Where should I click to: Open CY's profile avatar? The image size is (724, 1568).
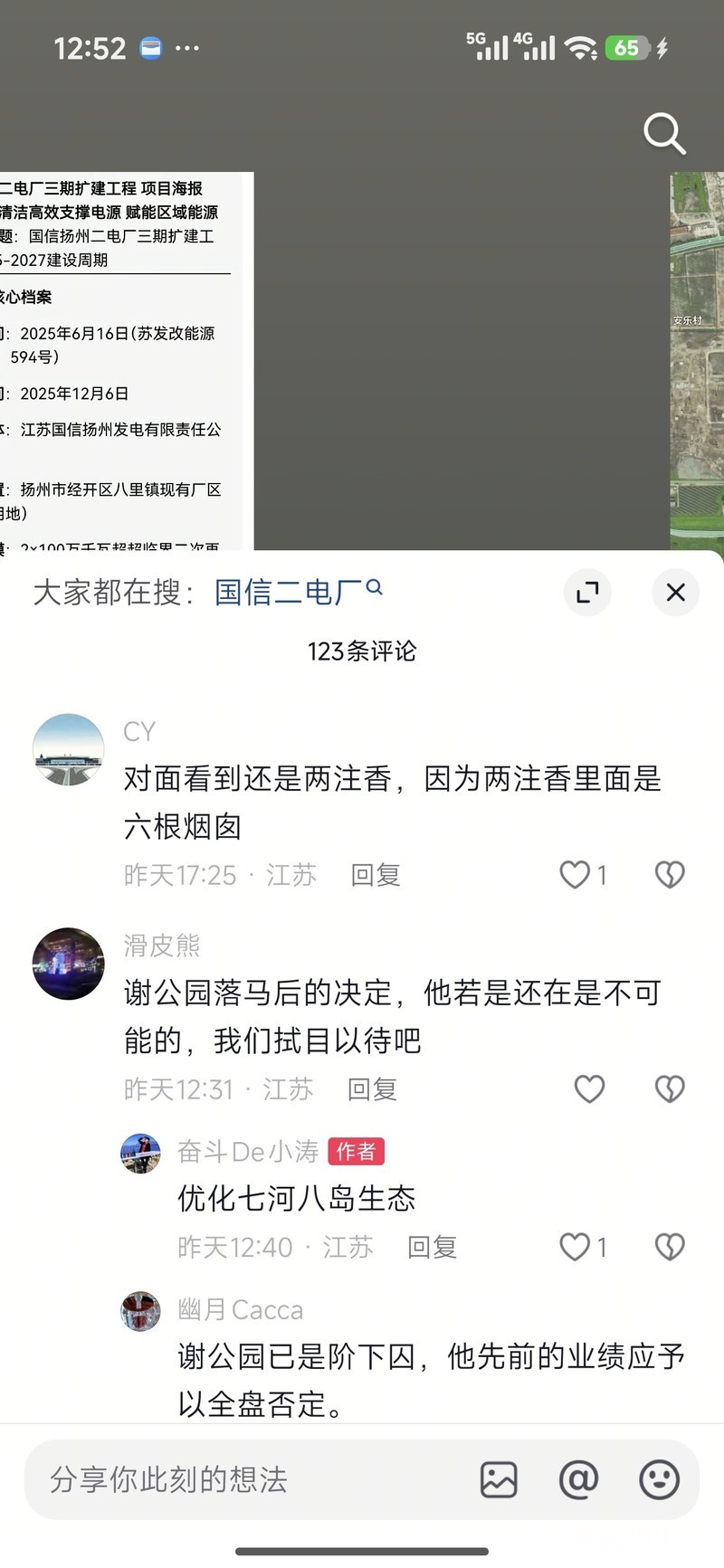pos(69,749)
